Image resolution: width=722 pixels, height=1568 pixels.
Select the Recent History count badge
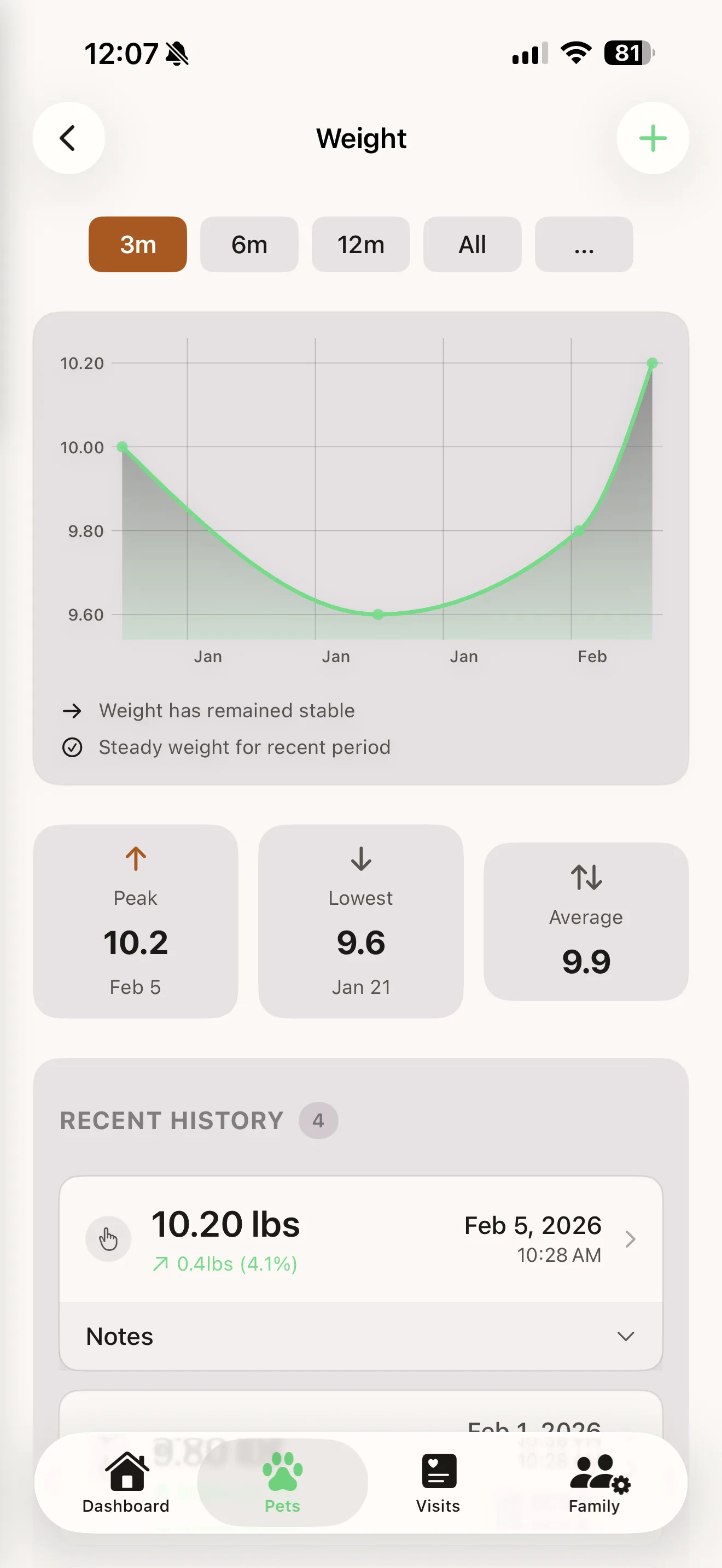click(318, 1120)
